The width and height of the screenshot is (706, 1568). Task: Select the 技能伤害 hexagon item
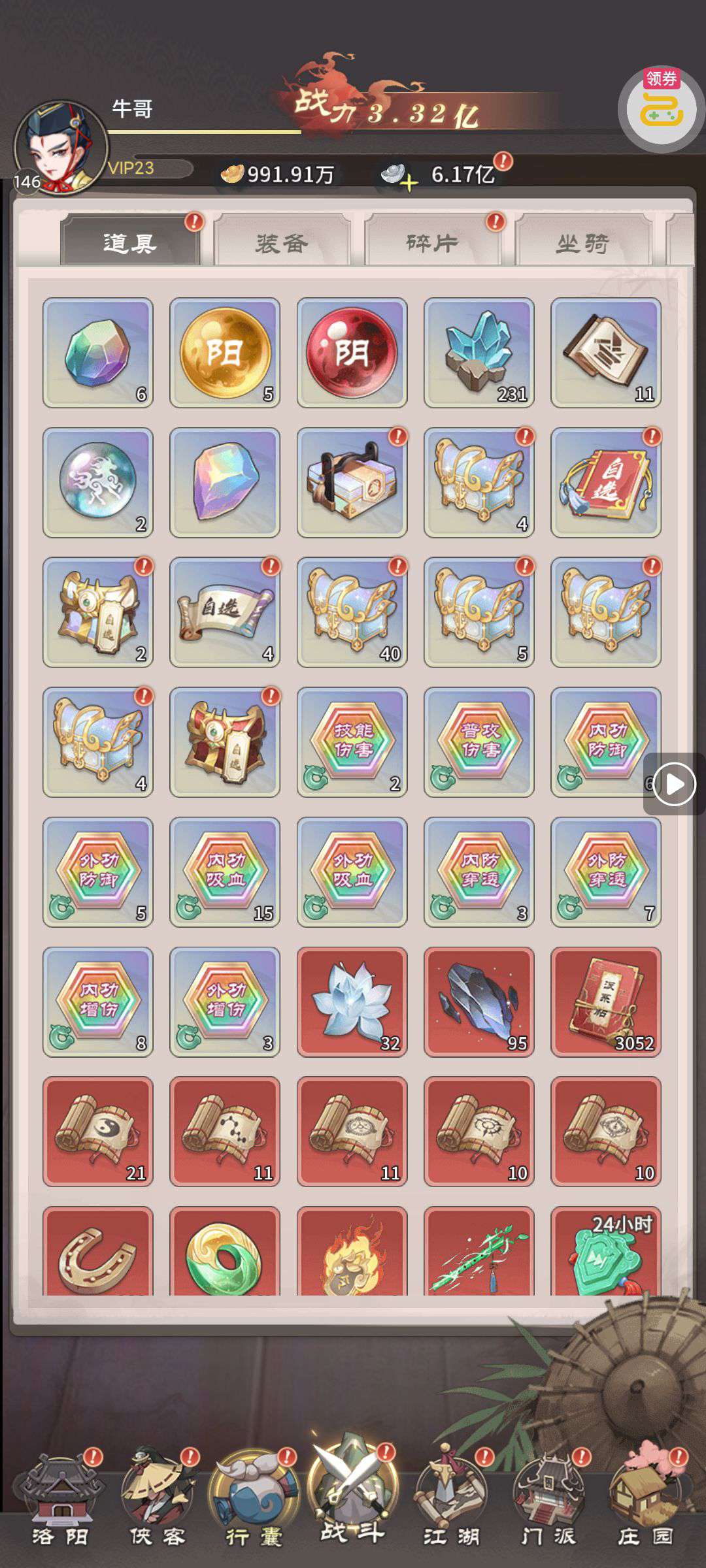(352, 742)
